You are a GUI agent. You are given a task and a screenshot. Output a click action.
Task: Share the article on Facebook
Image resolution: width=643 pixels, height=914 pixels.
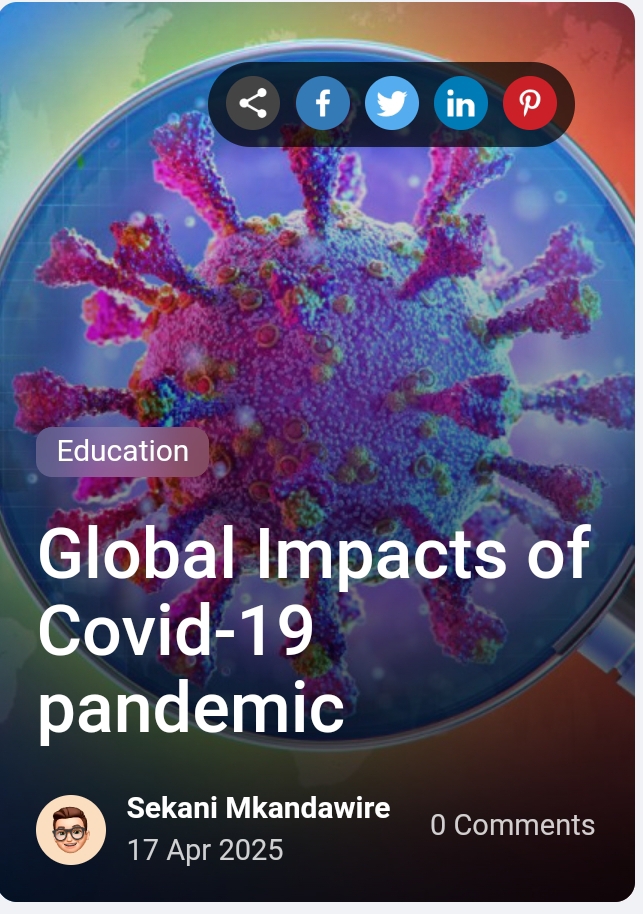coord(323,104)
